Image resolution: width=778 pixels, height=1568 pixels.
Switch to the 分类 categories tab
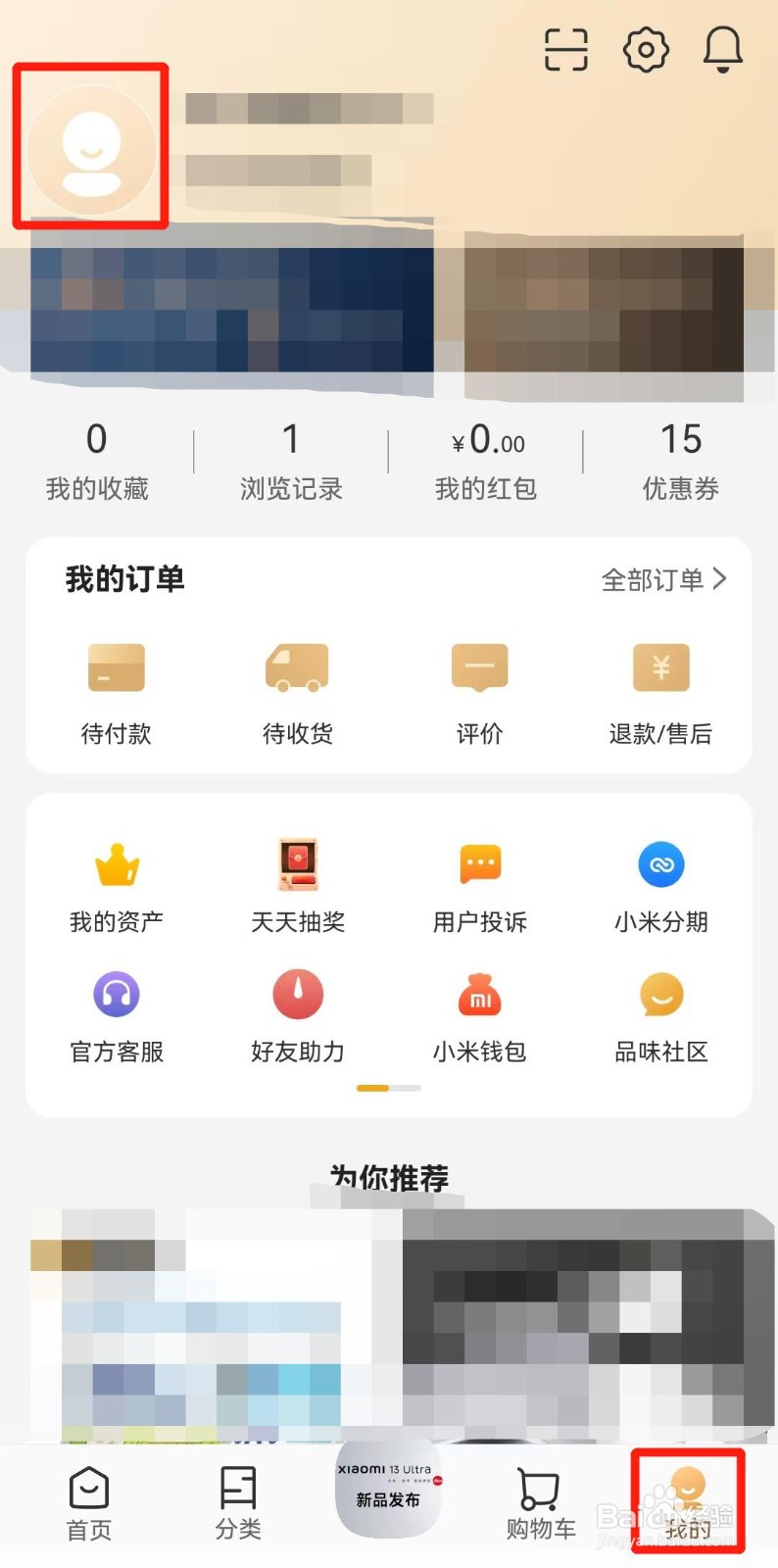[x=238, y=1503]
